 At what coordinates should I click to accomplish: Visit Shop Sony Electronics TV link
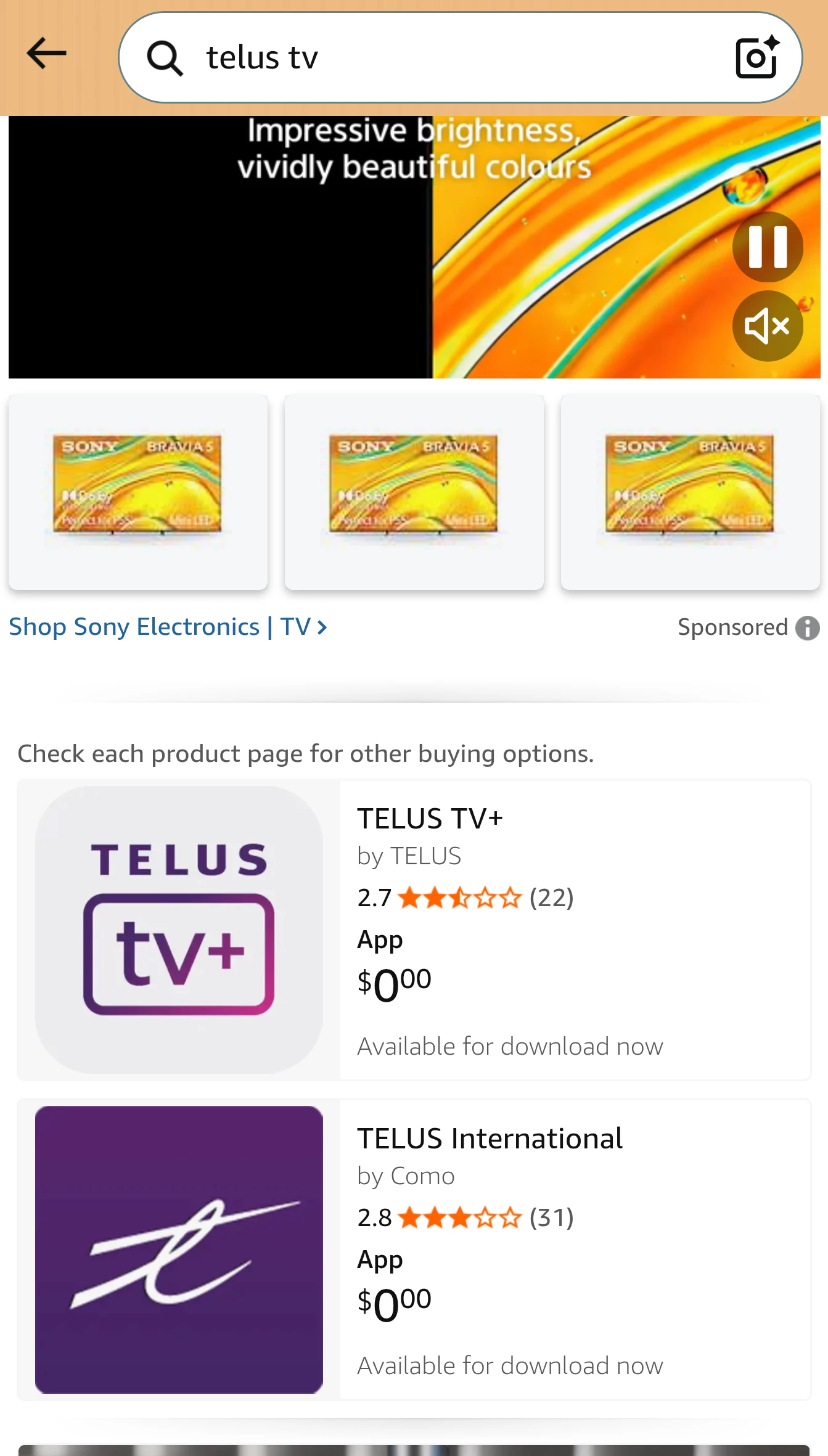click(168, 627)
